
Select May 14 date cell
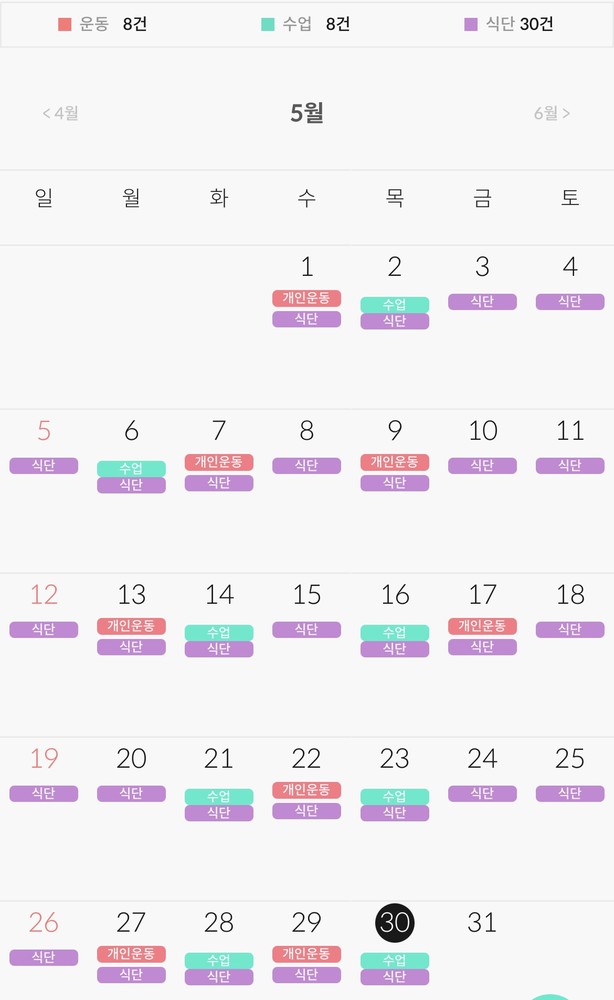(219, 595)
